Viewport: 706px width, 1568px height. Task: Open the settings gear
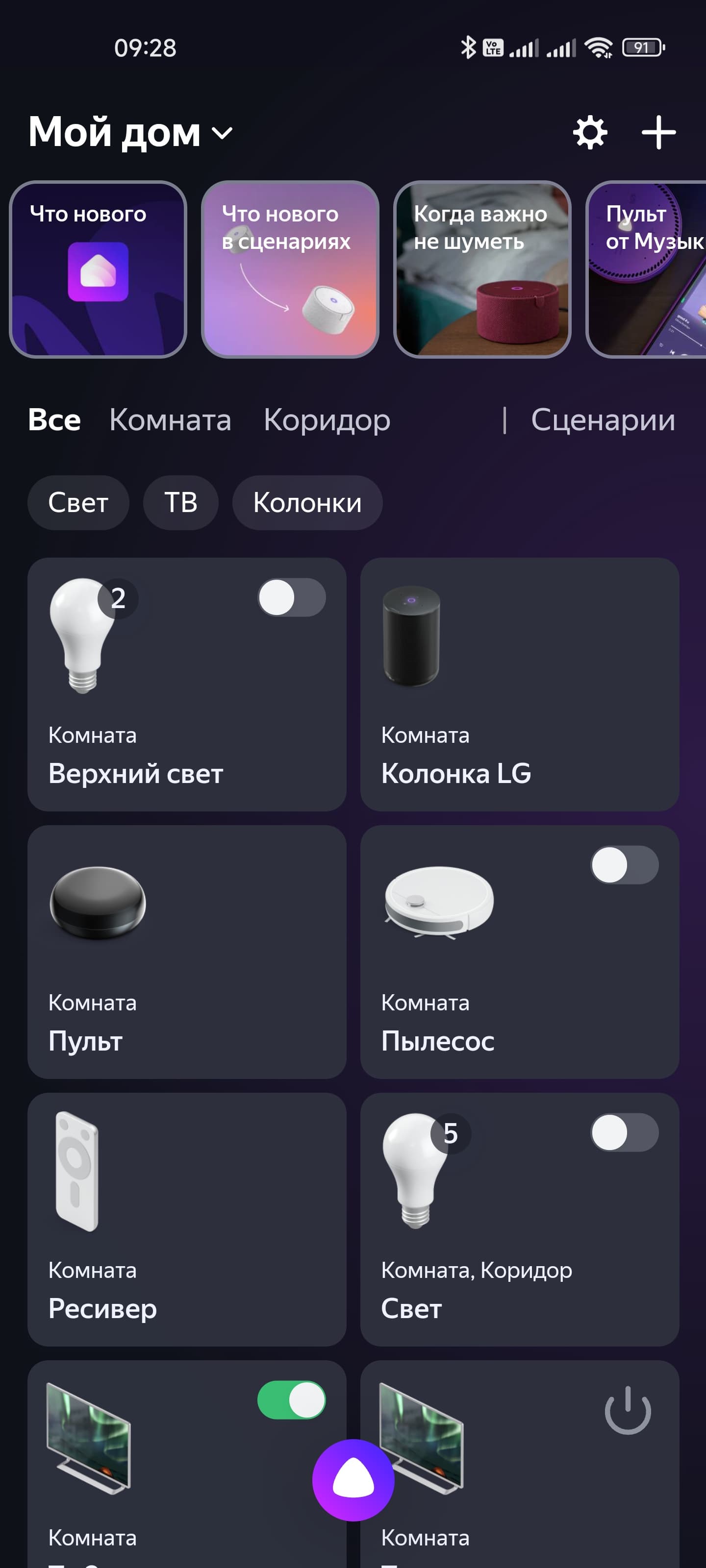[x=590, y=132]
